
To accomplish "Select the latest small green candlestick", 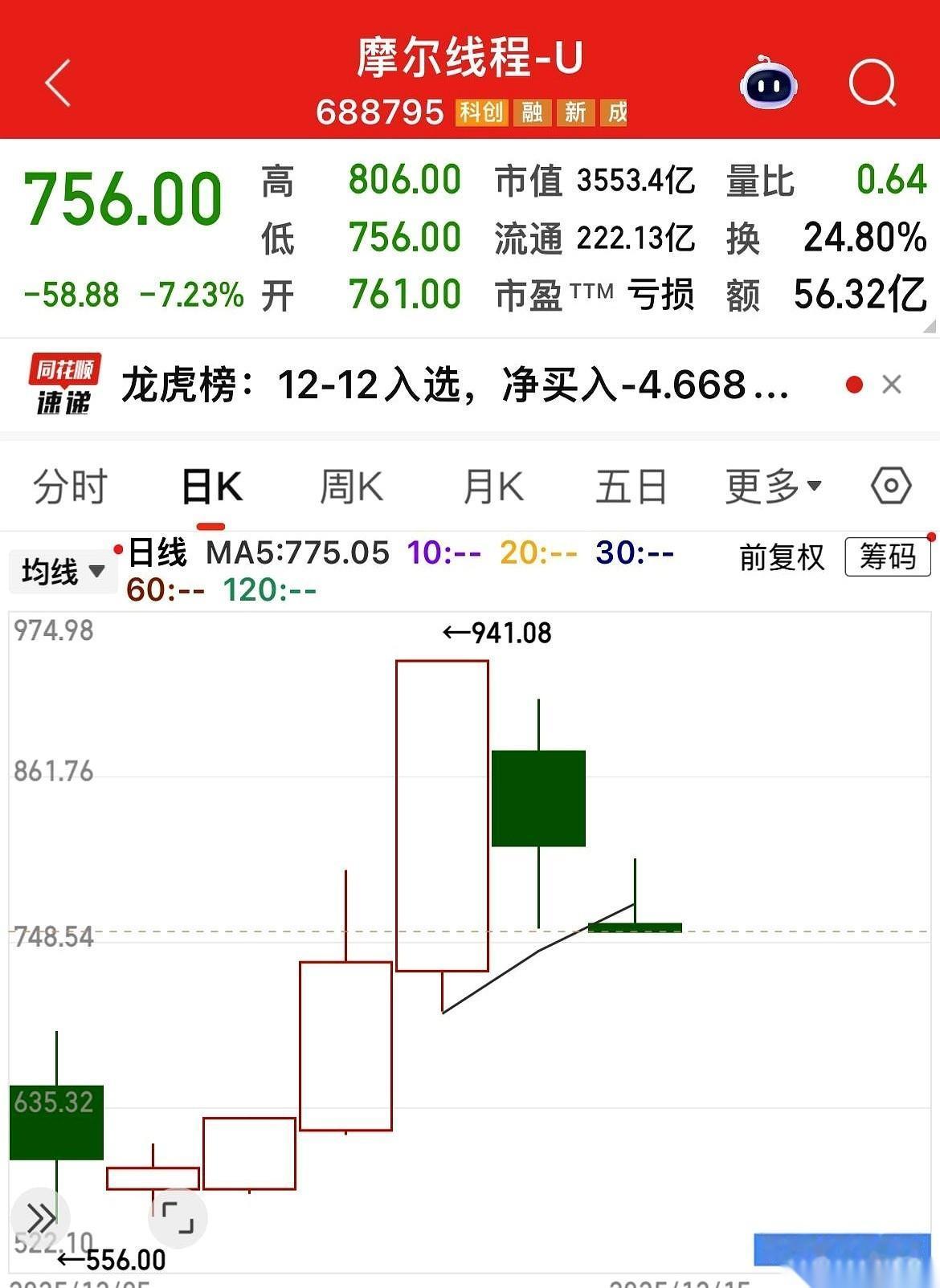I will 634,926.
